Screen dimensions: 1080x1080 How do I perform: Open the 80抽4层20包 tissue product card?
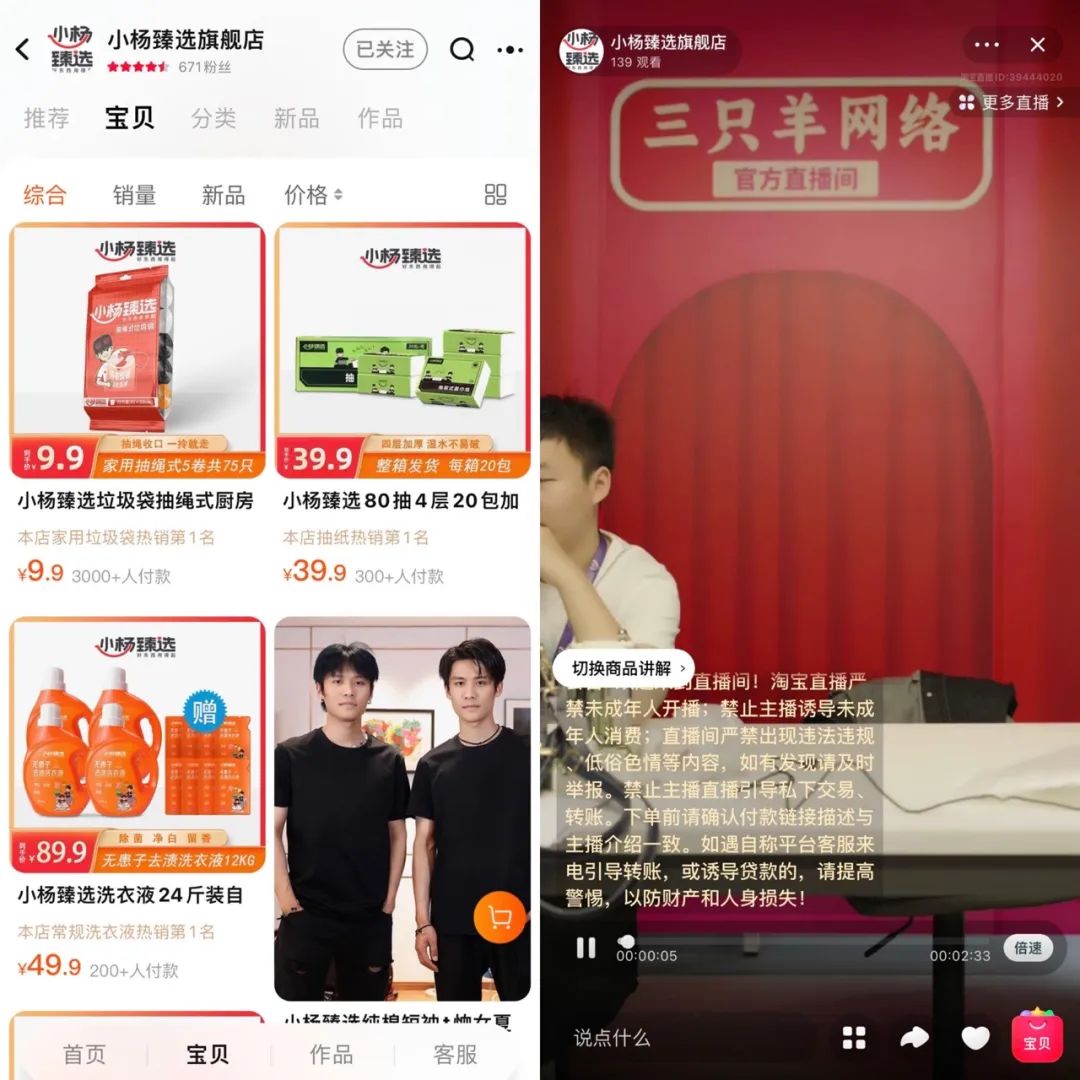point(402,400)
